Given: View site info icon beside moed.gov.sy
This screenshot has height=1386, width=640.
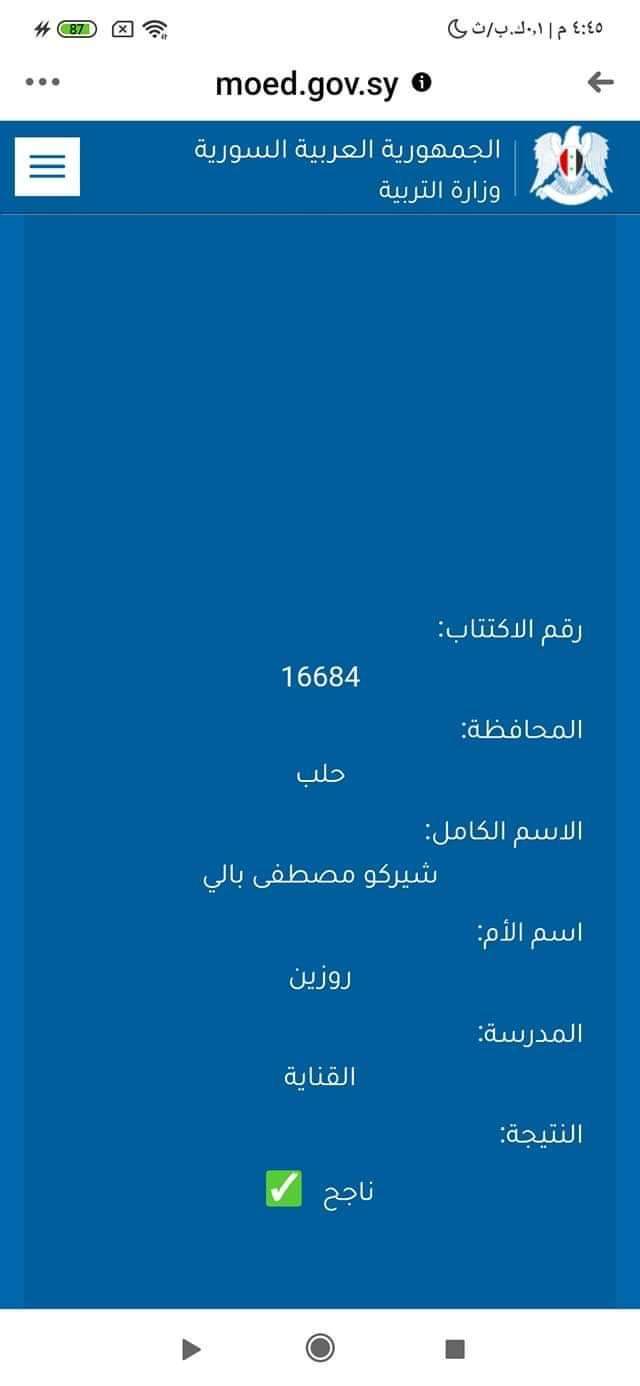Looking at the screenshot, I should (x=422, y=82).
